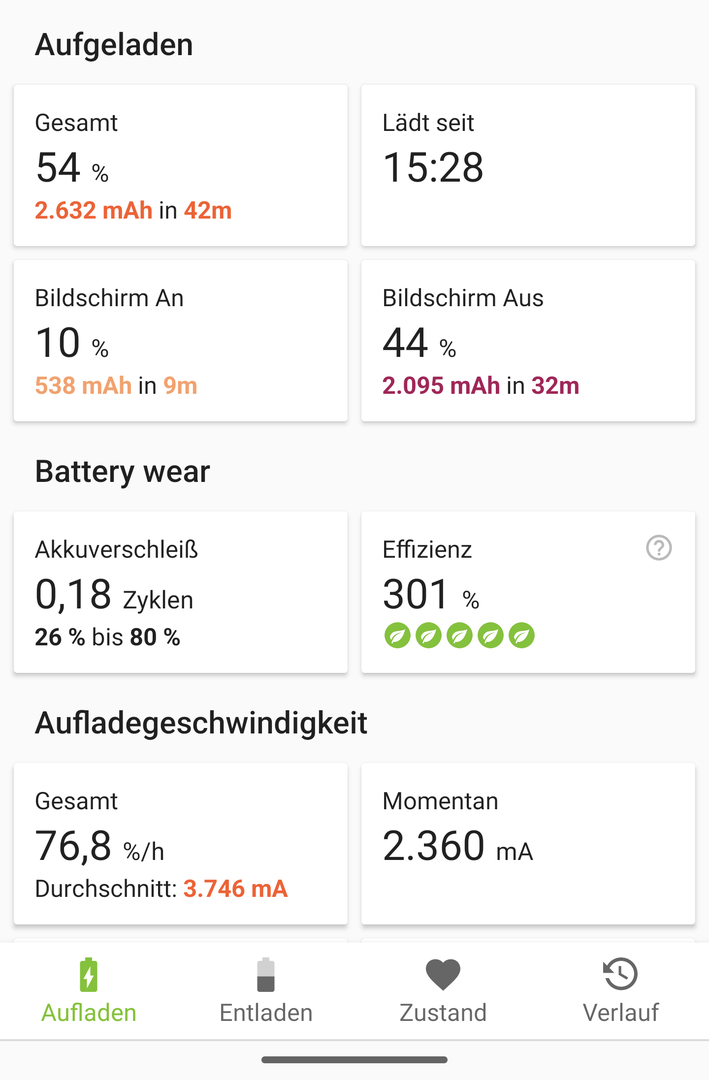Screen dimensions: 709x1080
Task: Open the Effizienz help question mark
Action: point(658,548)
